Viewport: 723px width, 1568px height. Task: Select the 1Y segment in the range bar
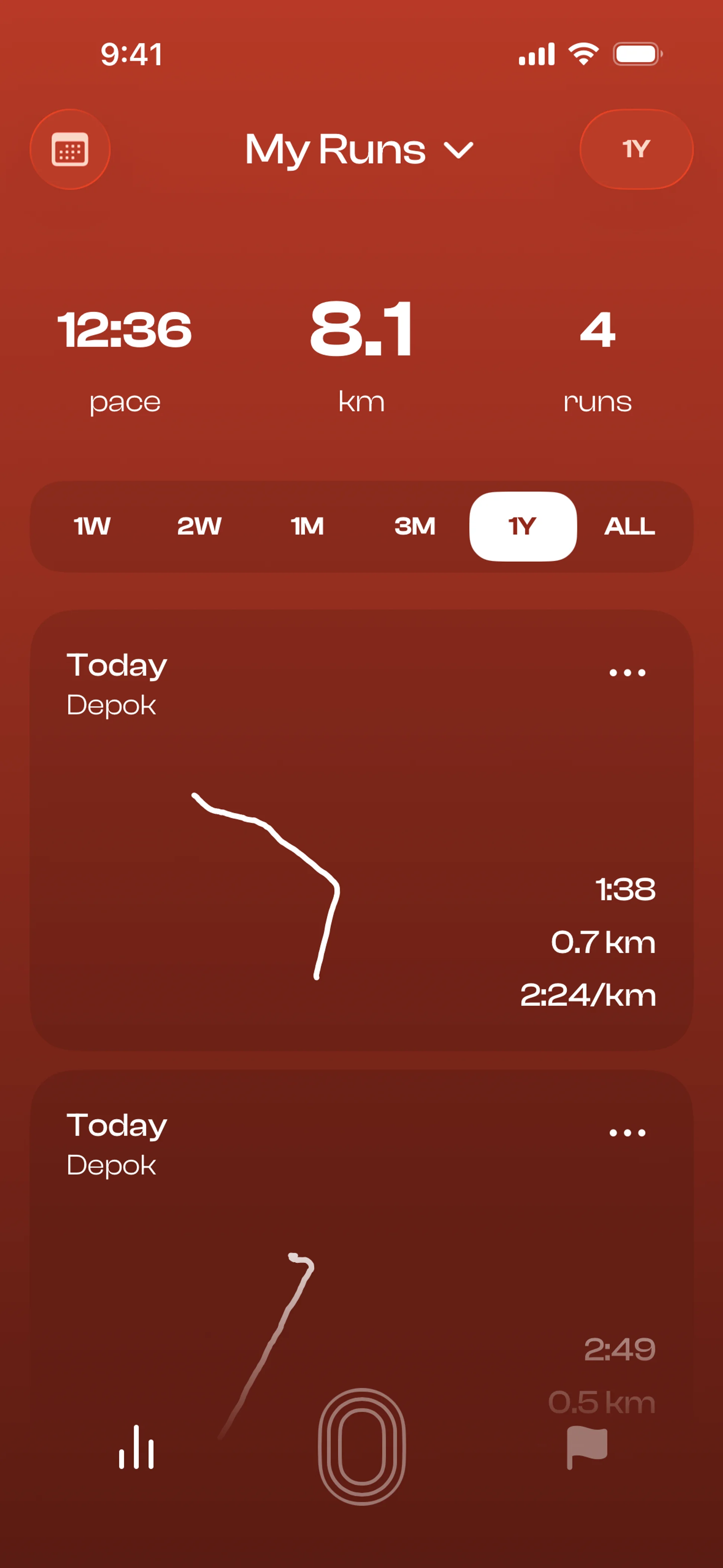pos(522,526)
